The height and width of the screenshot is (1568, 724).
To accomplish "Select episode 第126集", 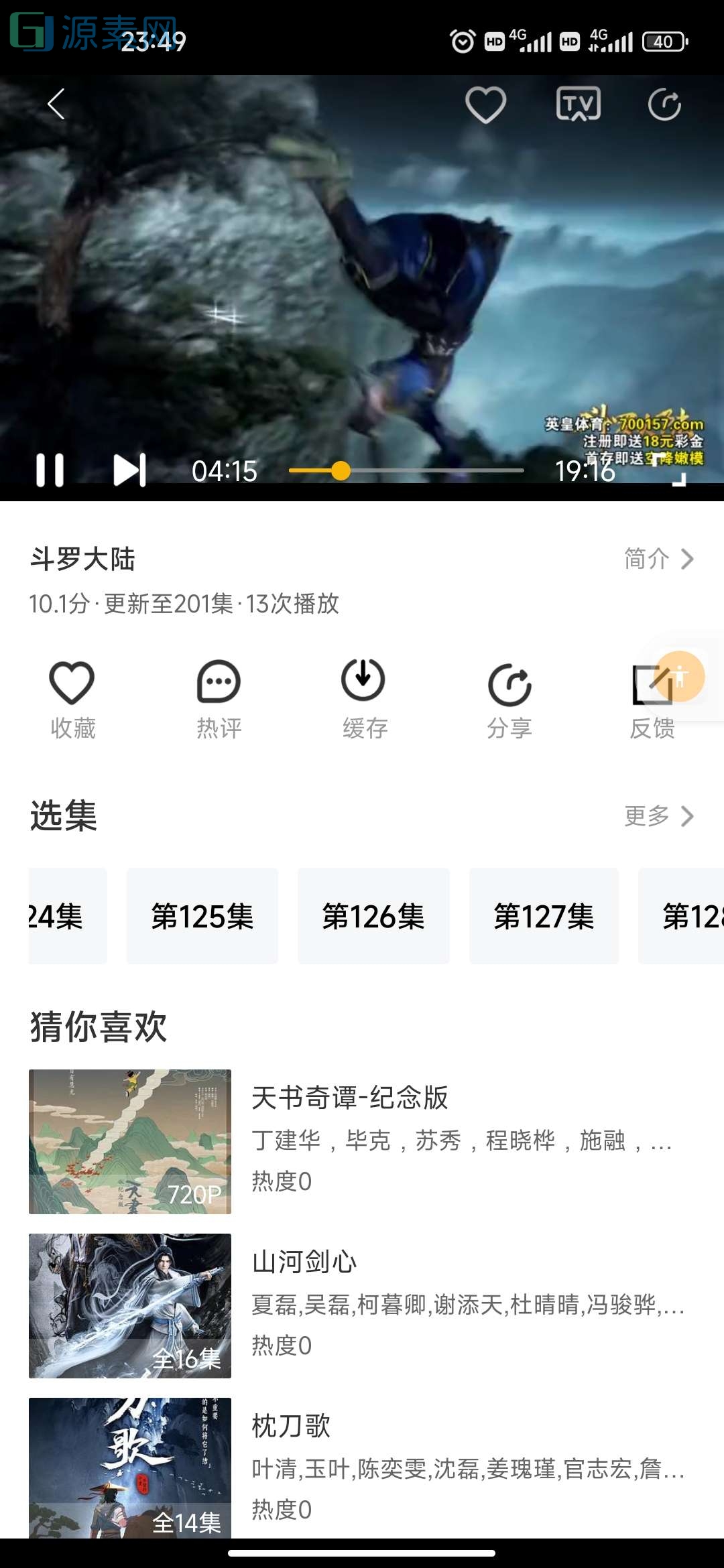I will click(x=373, y=915).
